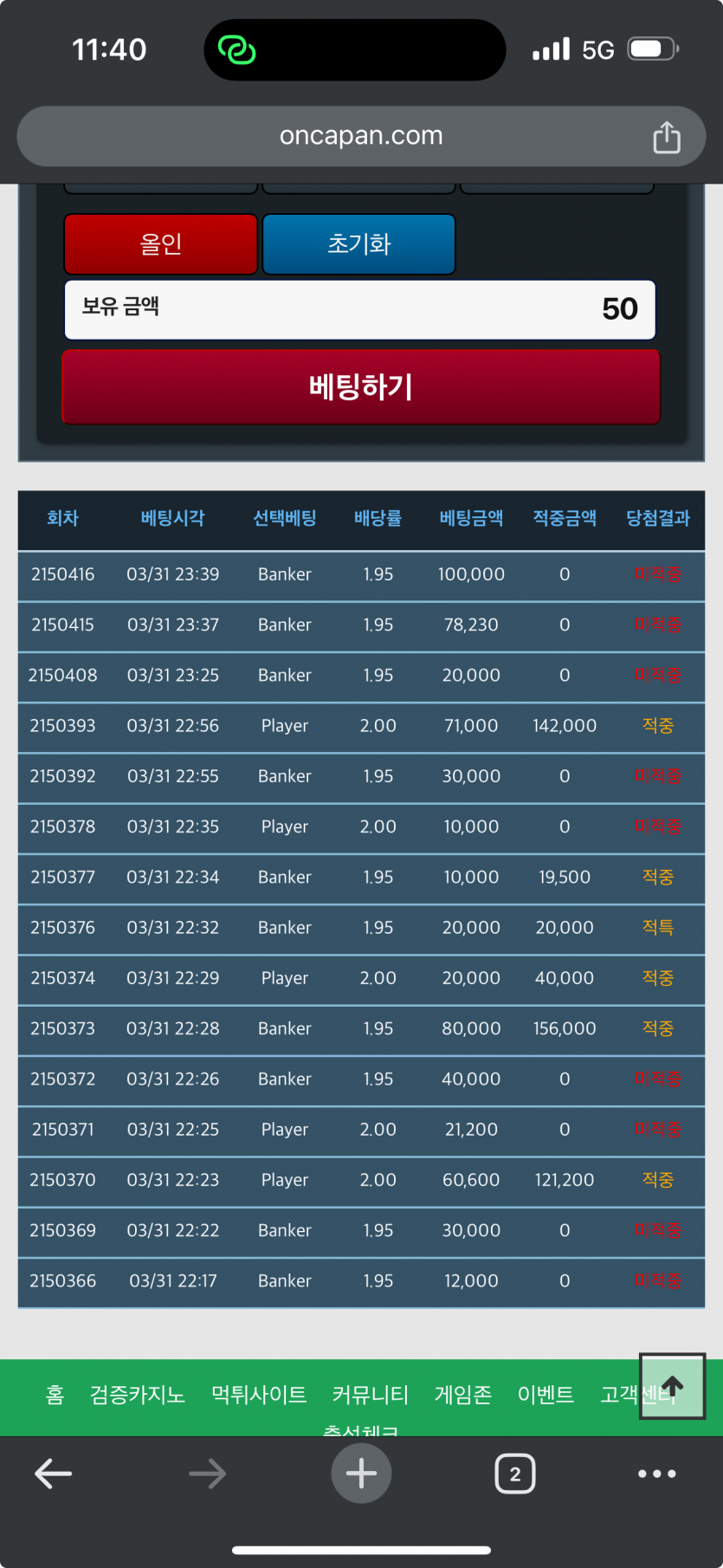Open the oncapan.com address bar

point(361,136)
